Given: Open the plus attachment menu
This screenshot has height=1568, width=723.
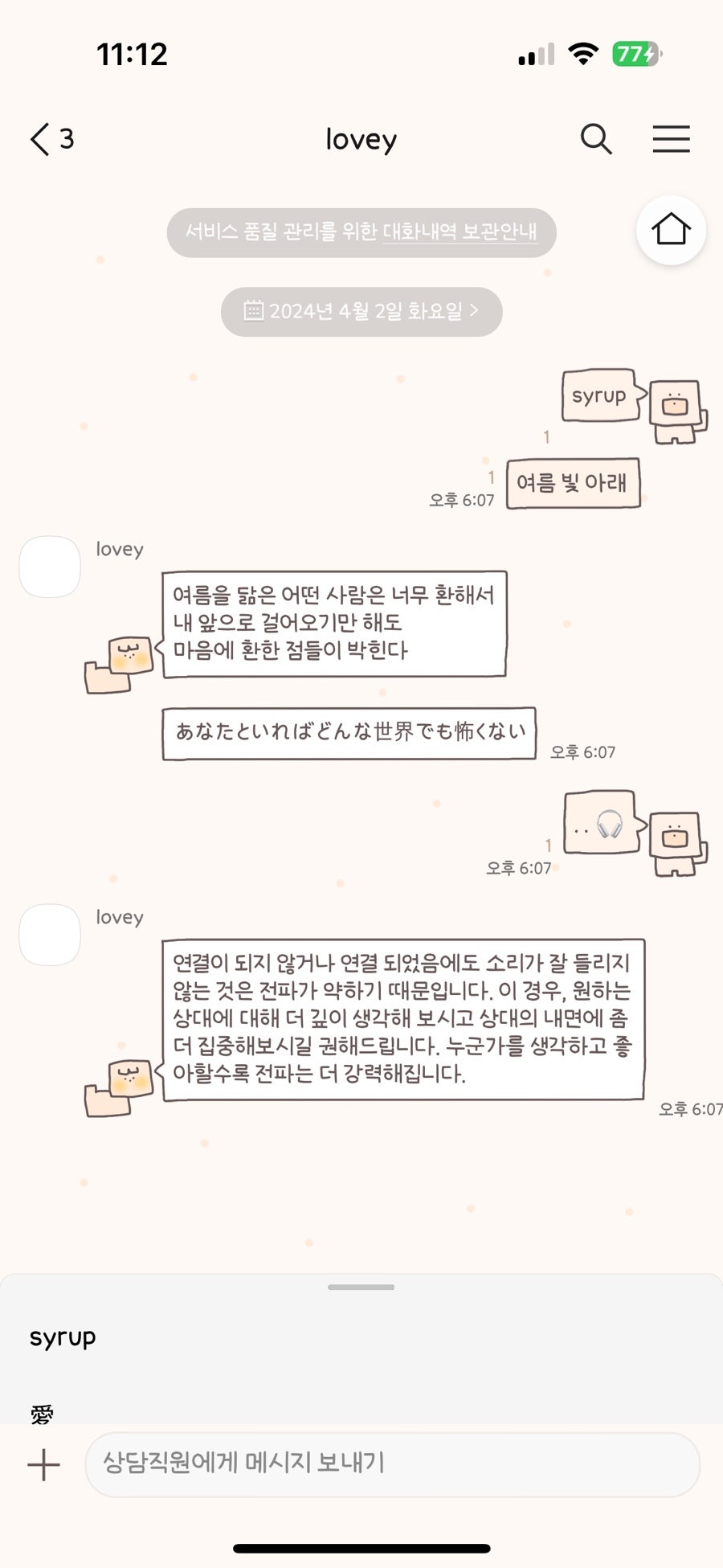Looking at the screenshot, I should click(x=43, y=1464).
